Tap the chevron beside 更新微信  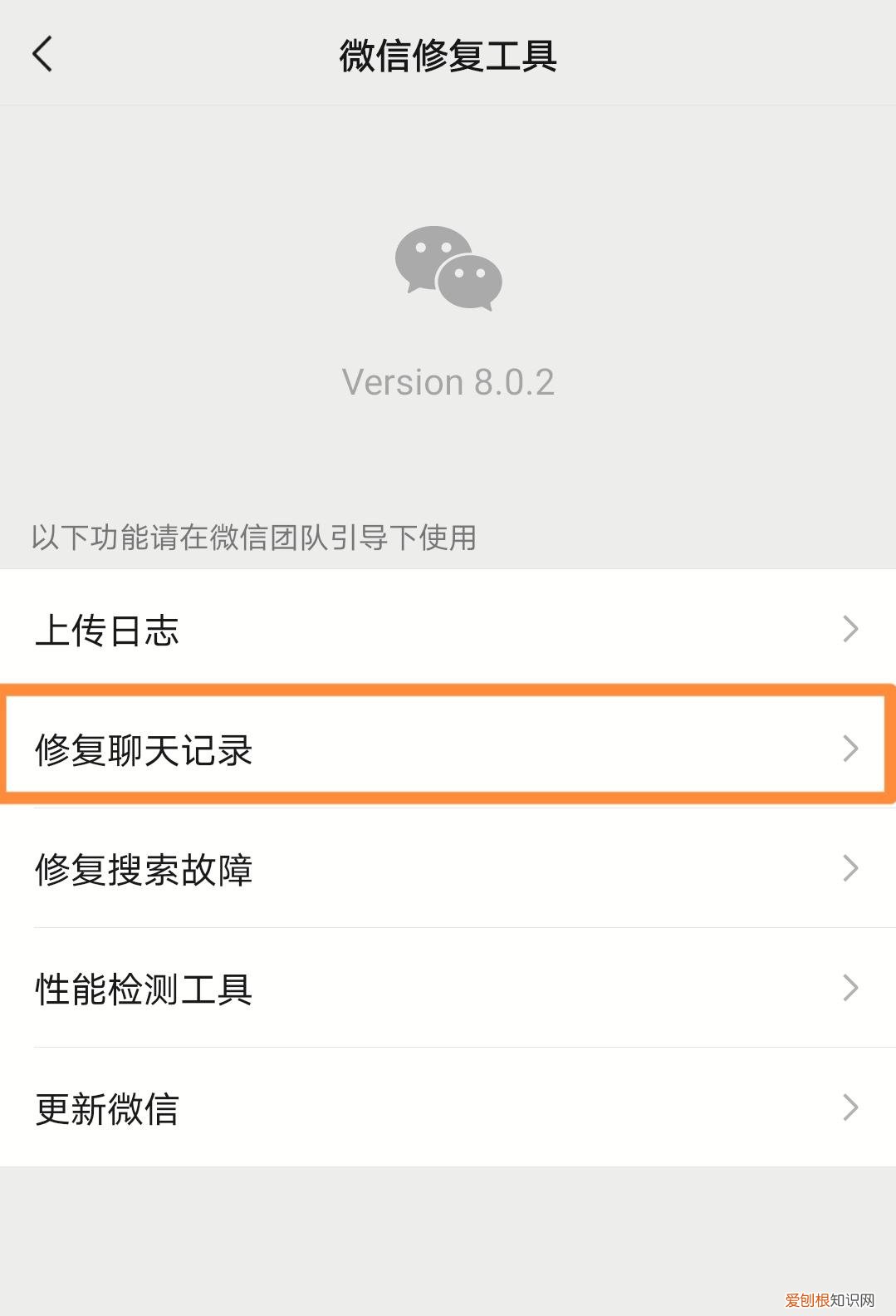(x=849, y=1107)
